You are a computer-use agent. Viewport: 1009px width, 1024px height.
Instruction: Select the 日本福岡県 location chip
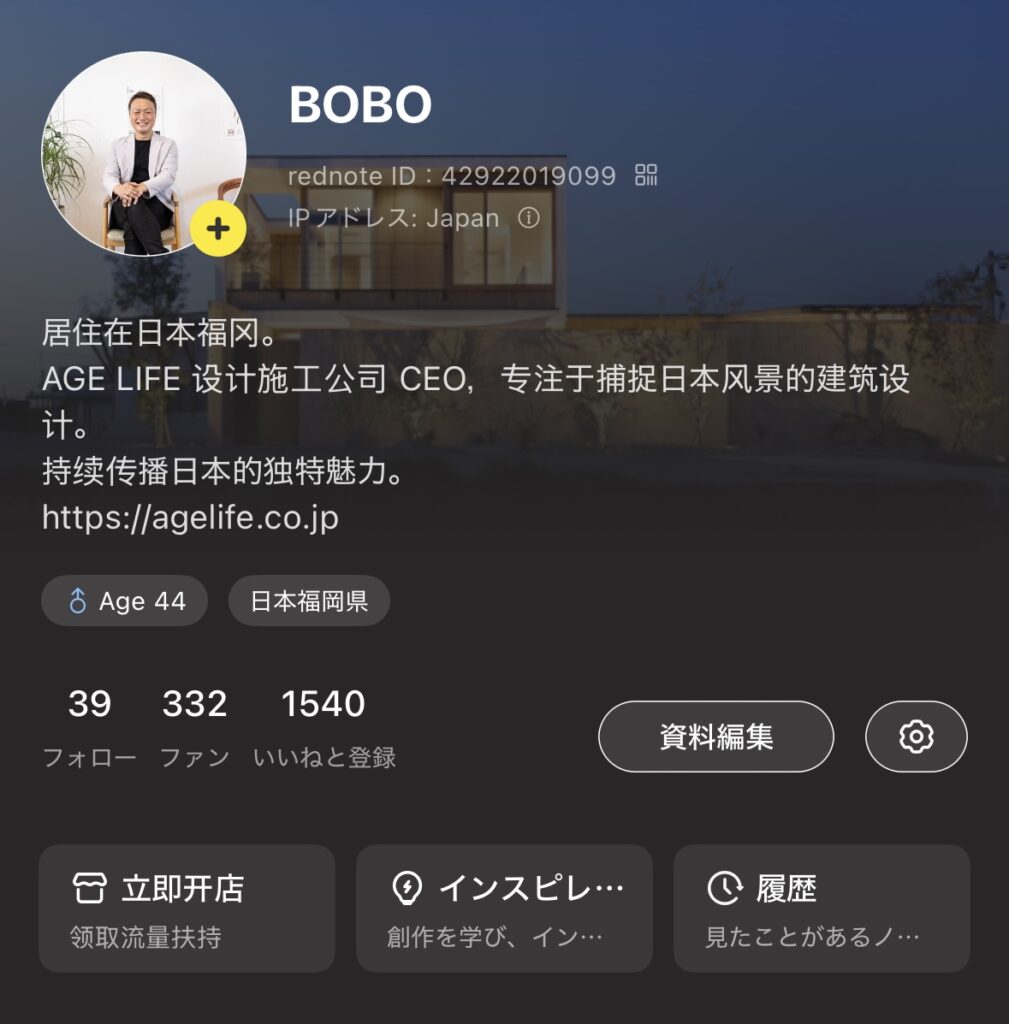click(309, 601)
